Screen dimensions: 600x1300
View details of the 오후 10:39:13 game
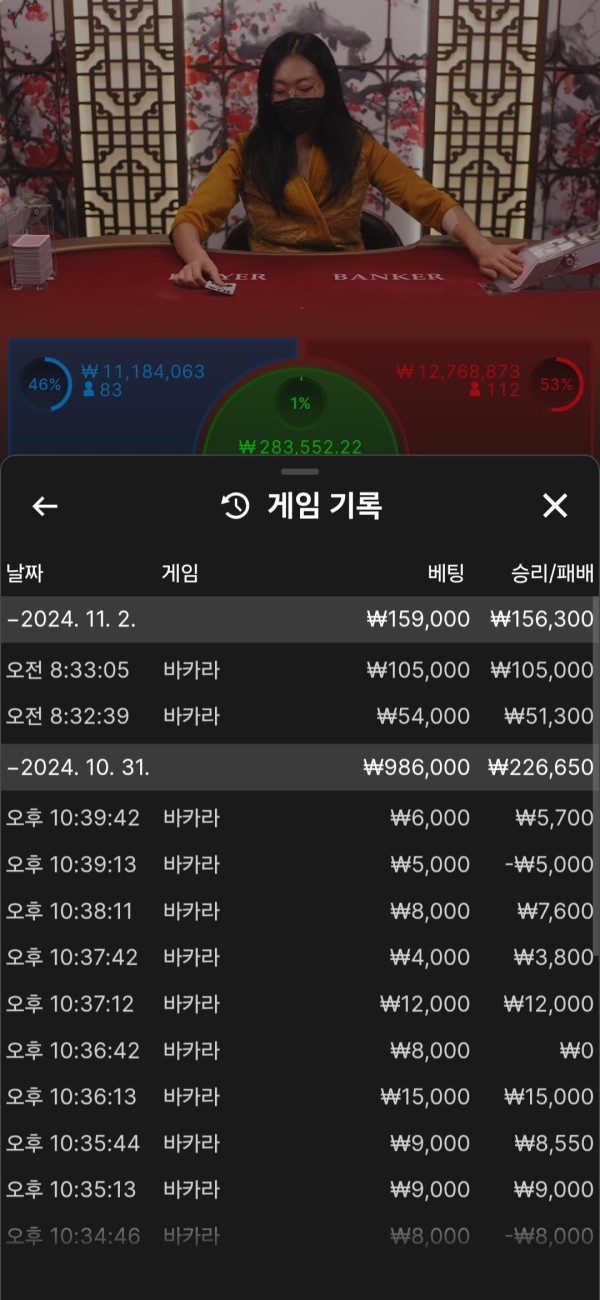pyautogui.click(x=299, y=864)
